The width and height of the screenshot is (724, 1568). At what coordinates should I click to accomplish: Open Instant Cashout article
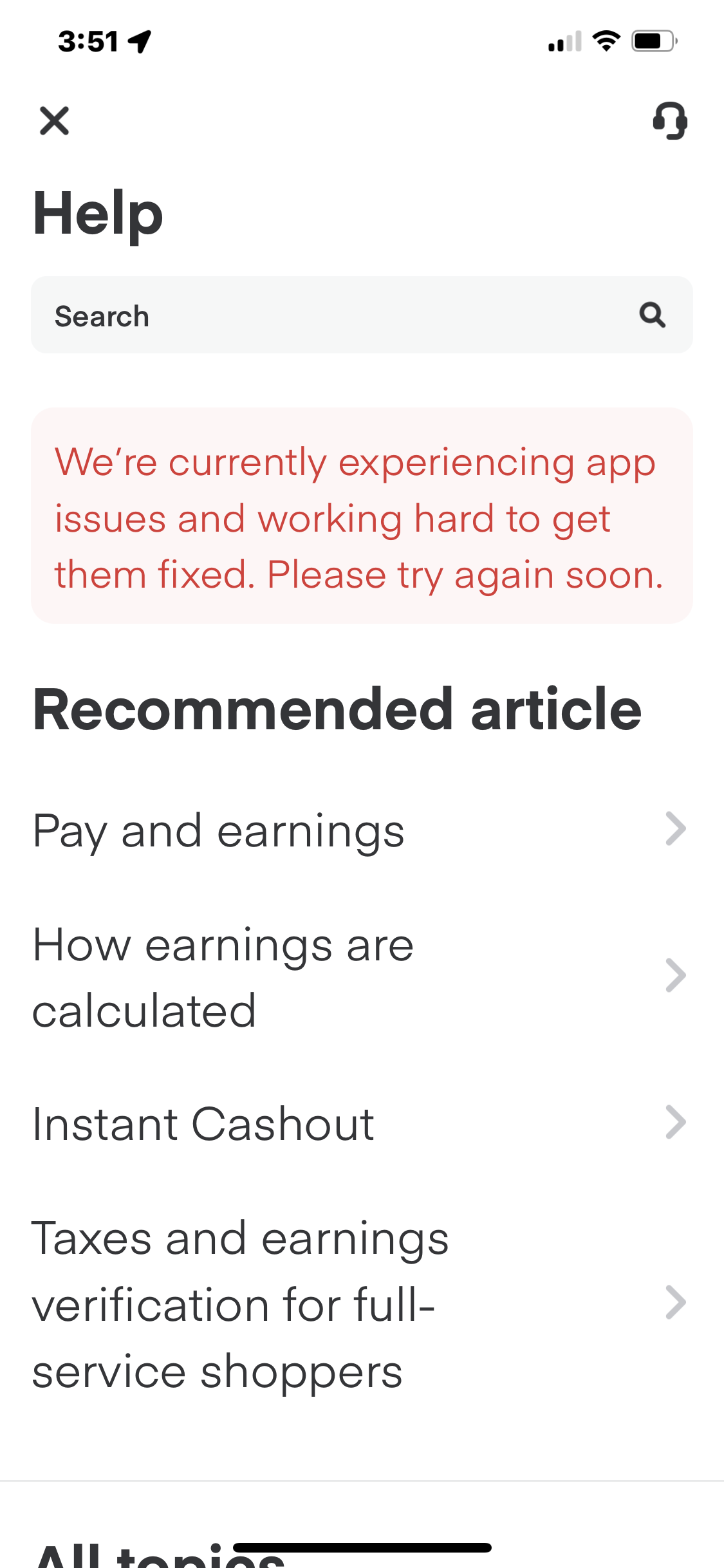point(360,1124)
